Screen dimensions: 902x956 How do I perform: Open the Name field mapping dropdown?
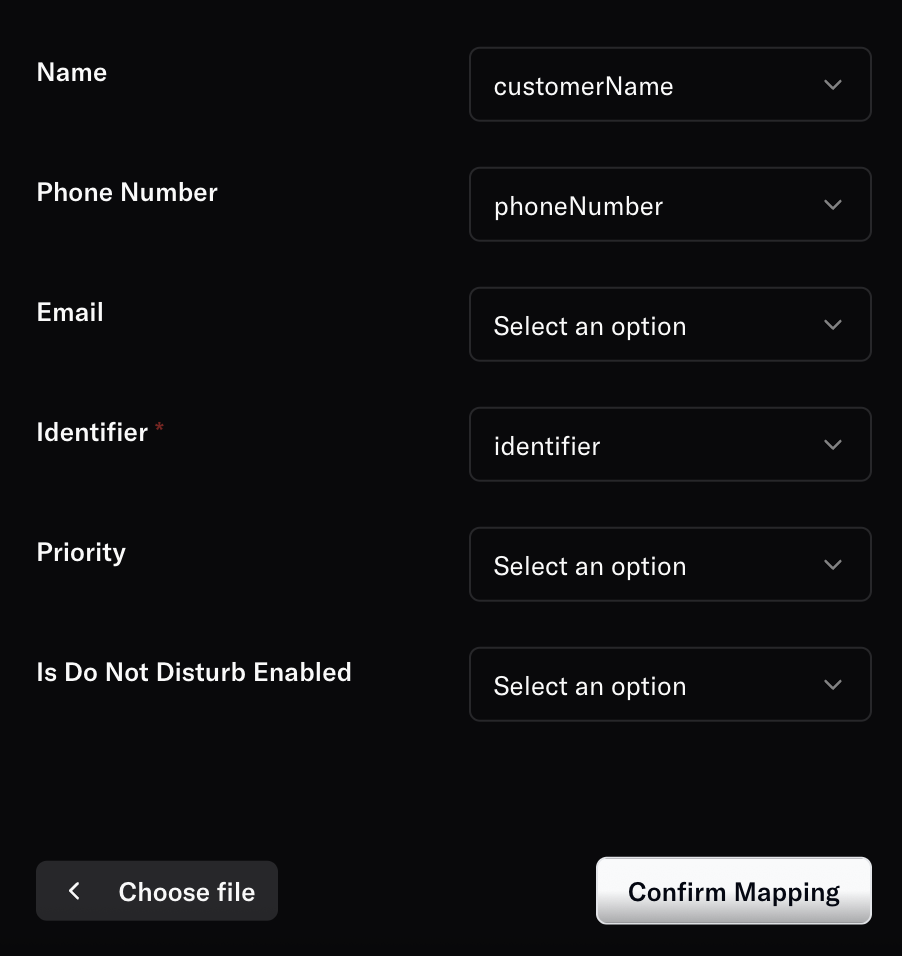(670, 85)
